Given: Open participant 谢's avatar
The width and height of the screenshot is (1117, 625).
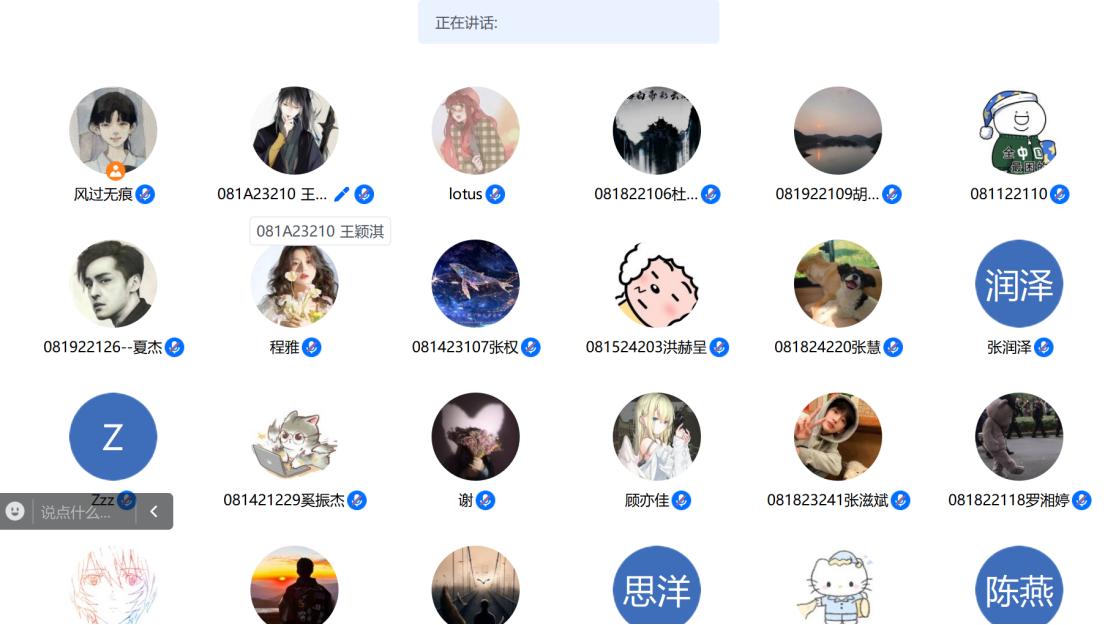Looking at the screenshot, I should [475, 437].
